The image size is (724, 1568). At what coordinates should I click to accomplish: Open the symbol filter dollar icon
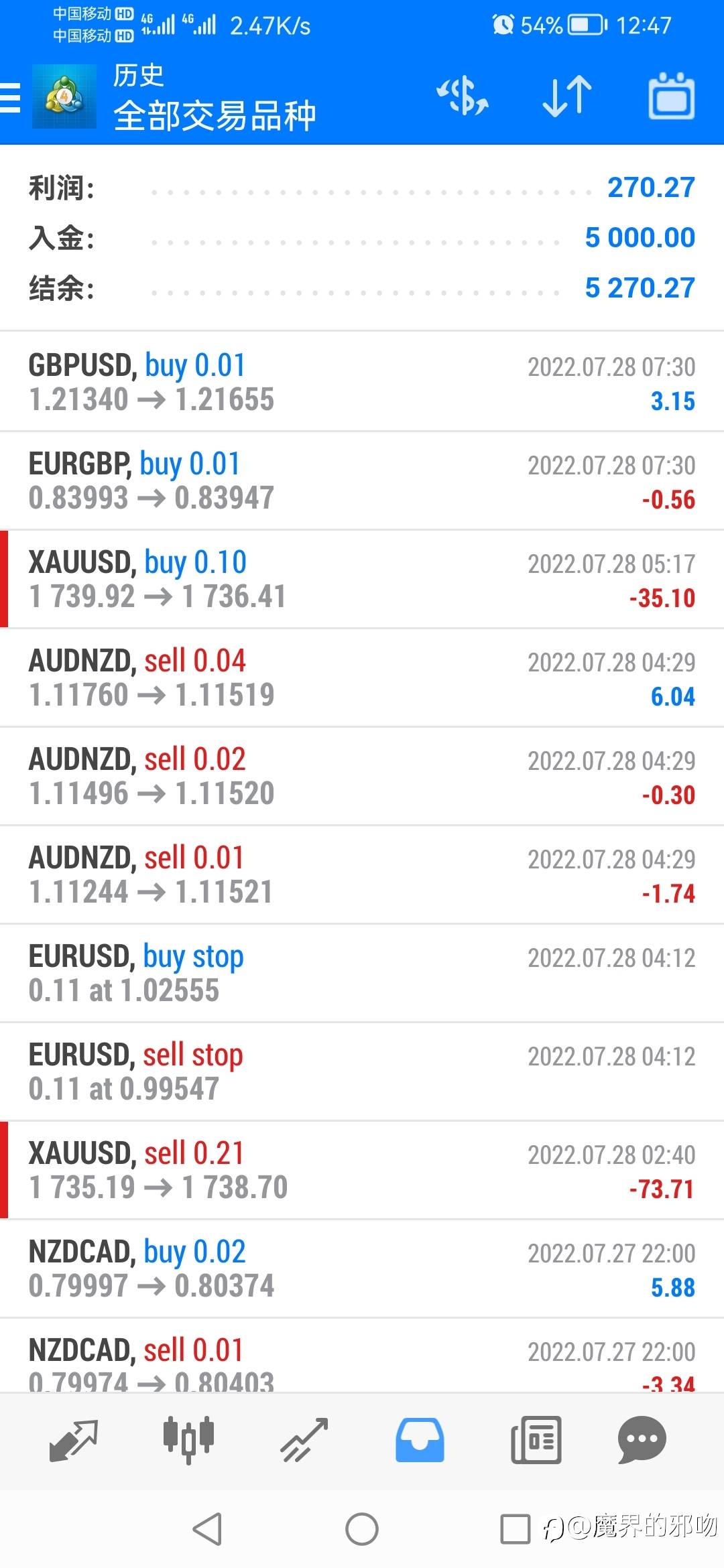pos(463,96)
